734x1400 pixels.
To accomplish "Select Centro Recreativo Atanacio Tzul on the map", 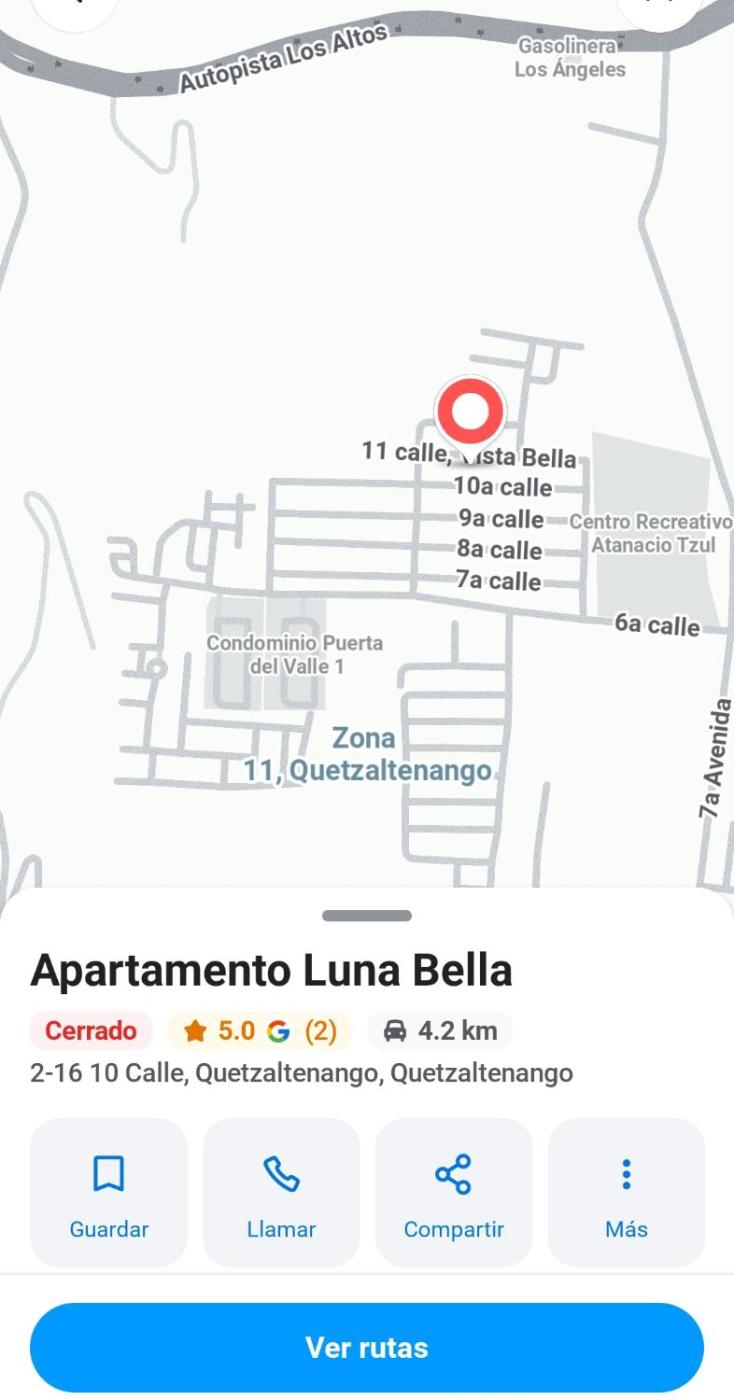I will point(651,533).
